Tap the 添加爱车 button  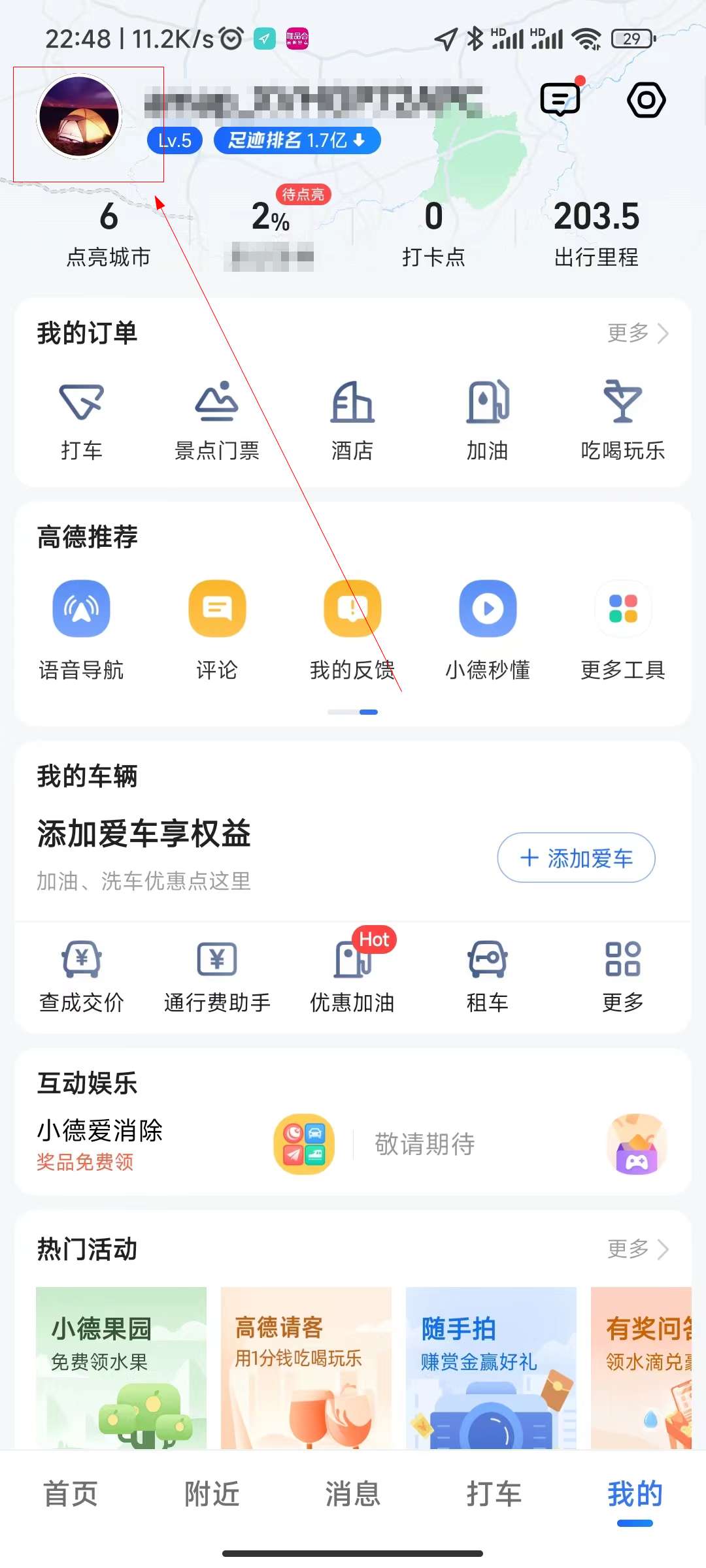coord(576,858)
